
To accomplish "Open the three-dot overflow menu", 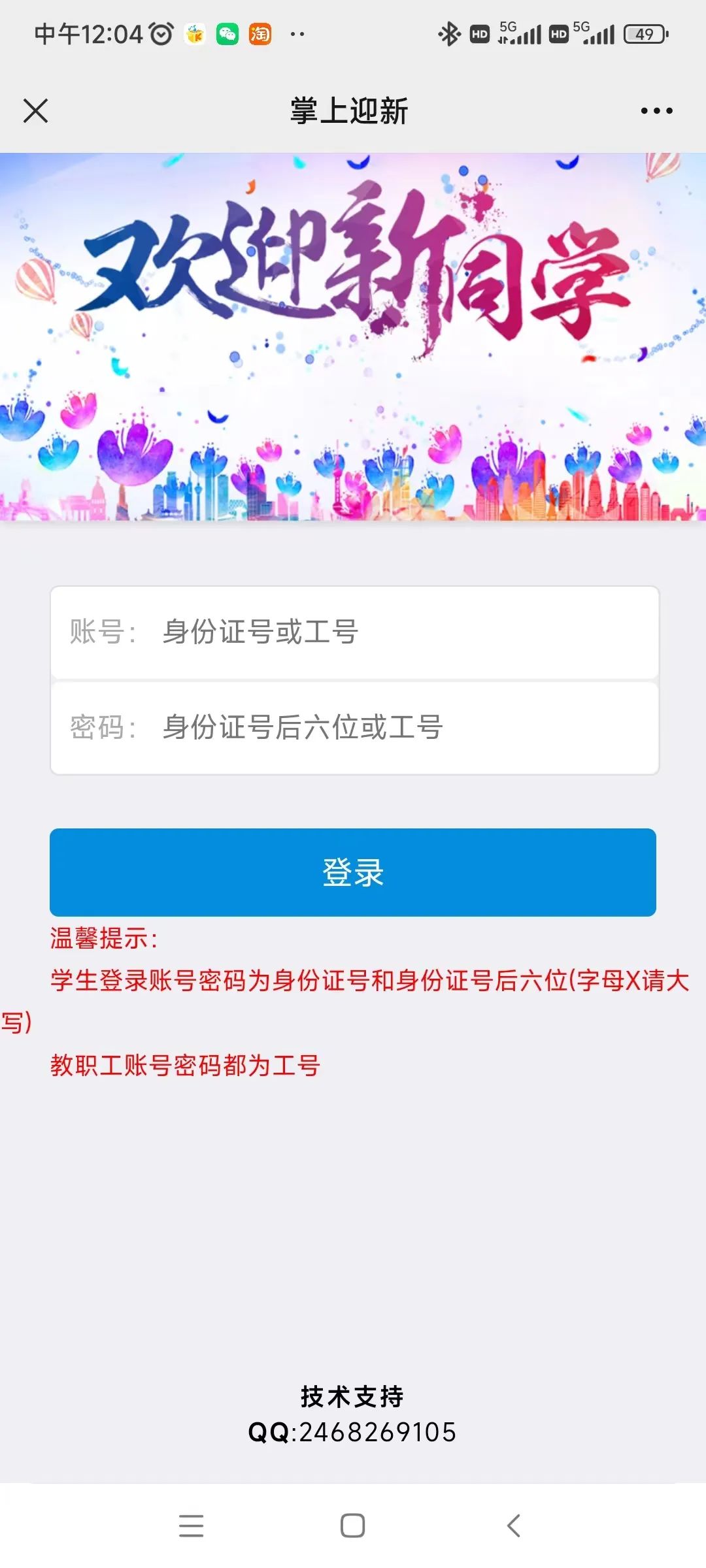I will pyautogui.click(x=656, y=110).
